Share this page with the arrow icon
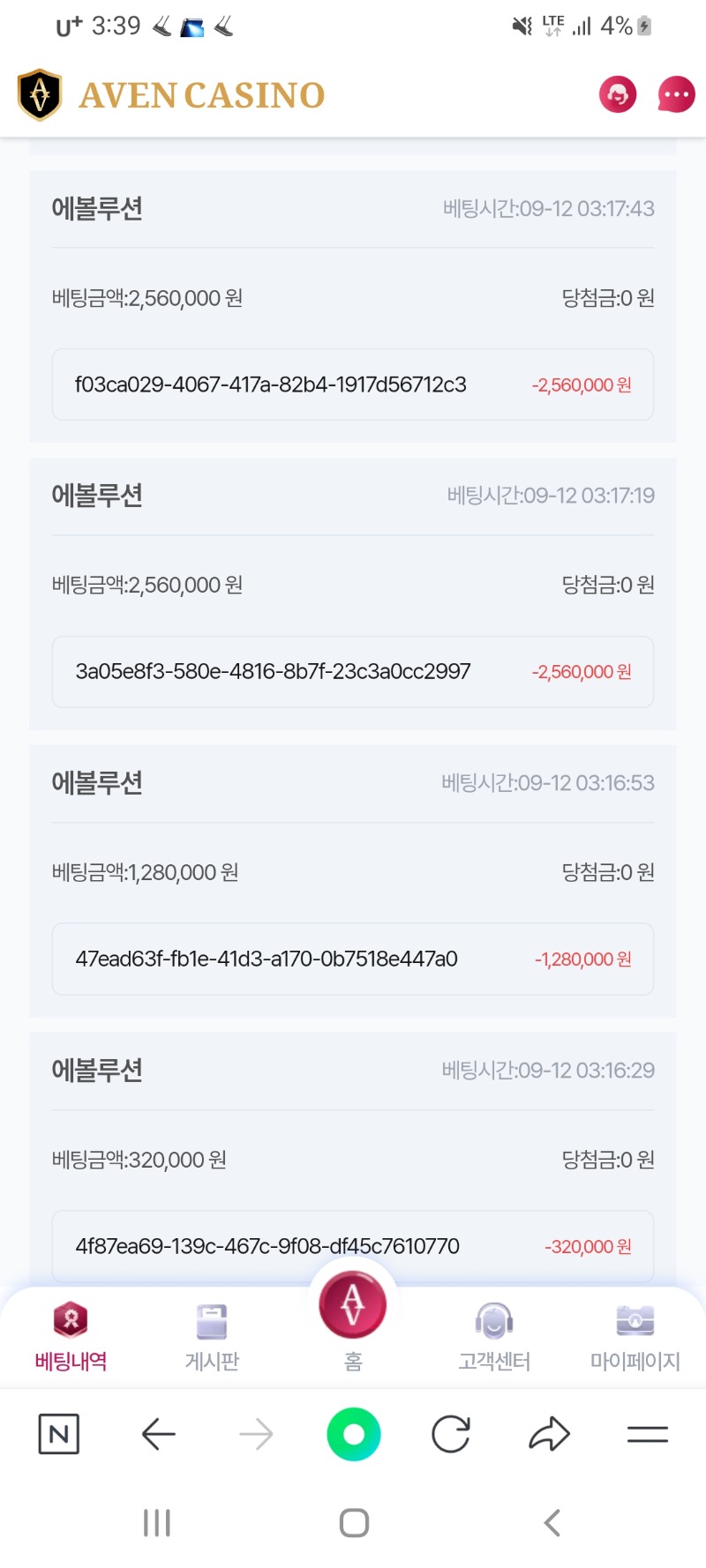 point(549,1434)
